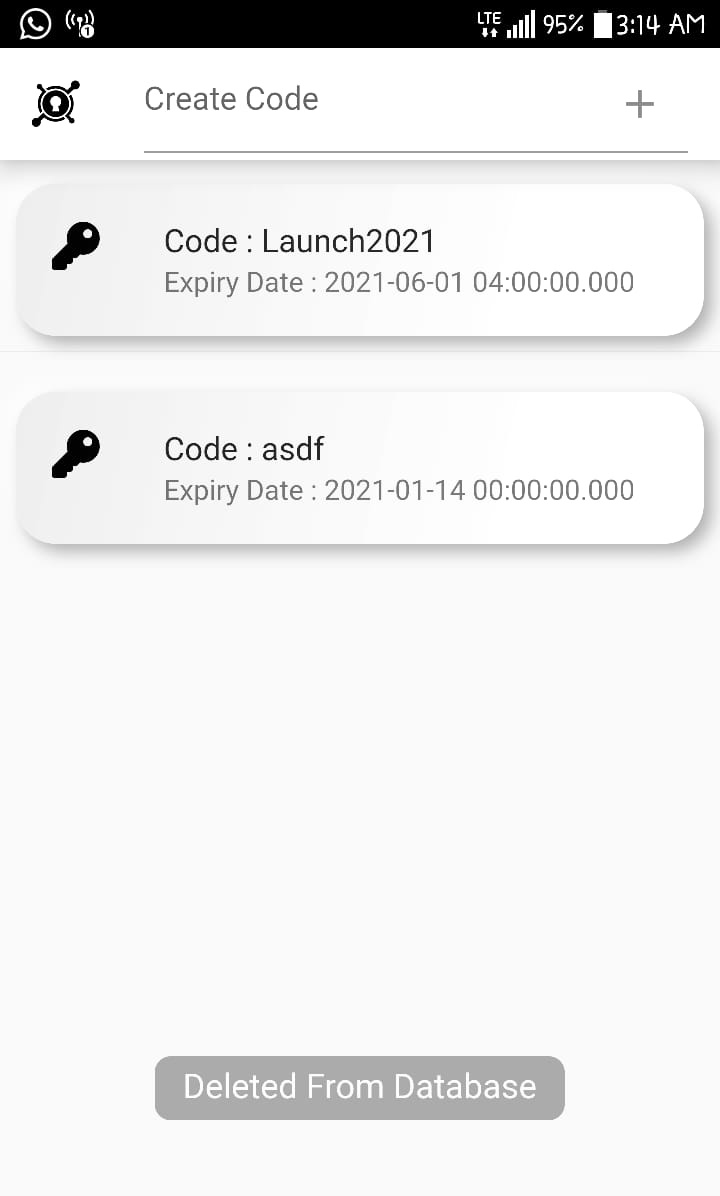
Task: Tap the Create Code text field
Action: coord(370,100)
